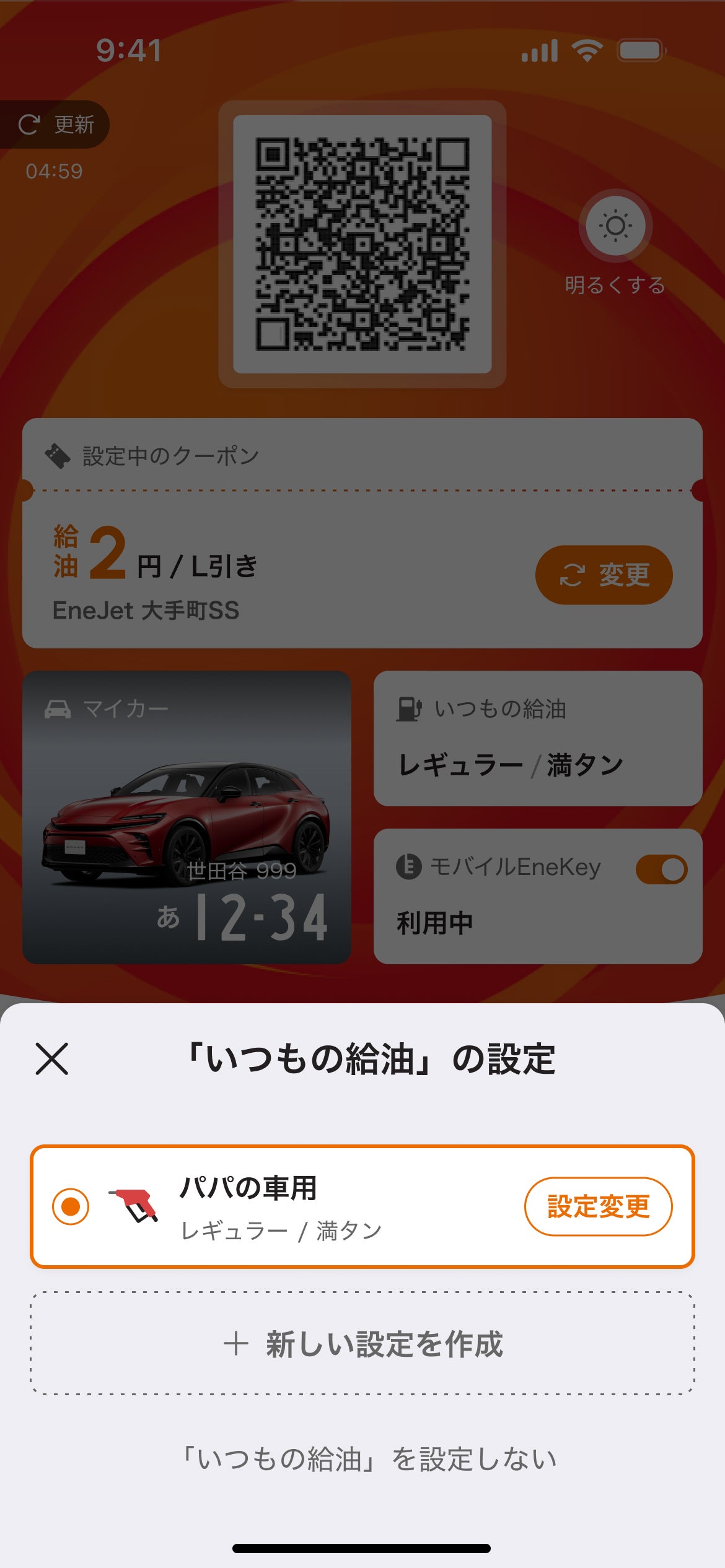Tap 設定変更 for パパの車用

[598, 1206]
